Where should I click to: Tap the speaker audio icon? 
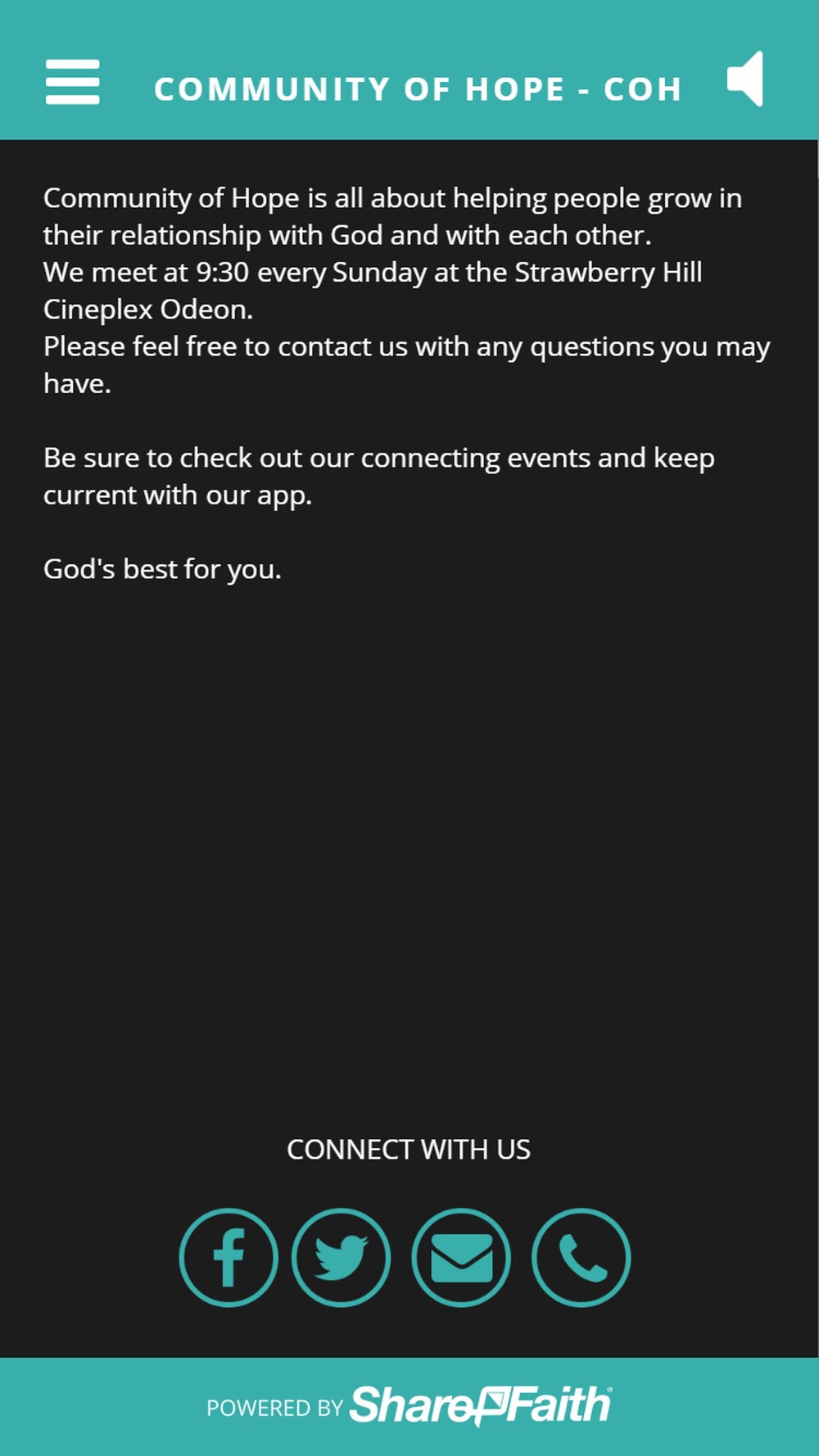click(745, 79)
